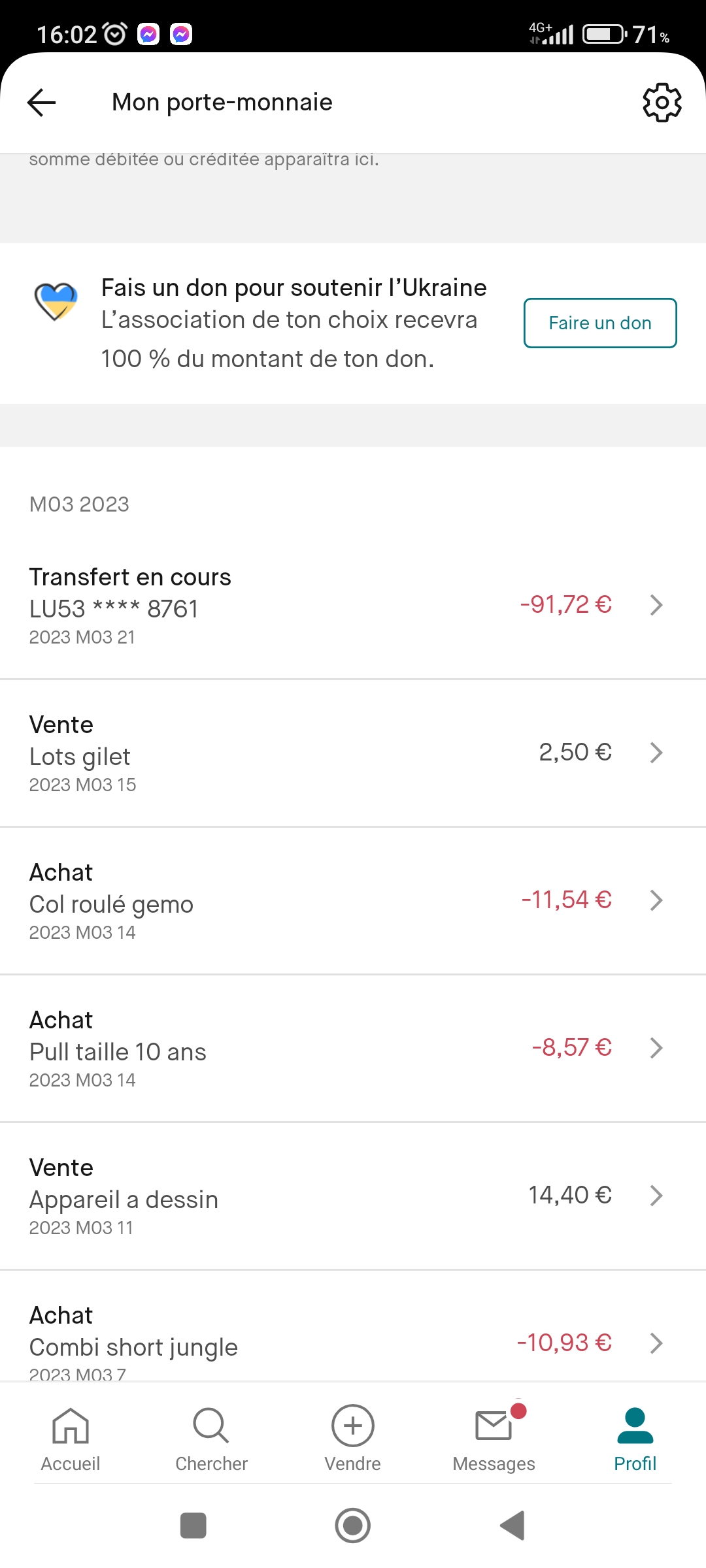
Task: Open wallet settings gear icon
Action: (662, 103)
